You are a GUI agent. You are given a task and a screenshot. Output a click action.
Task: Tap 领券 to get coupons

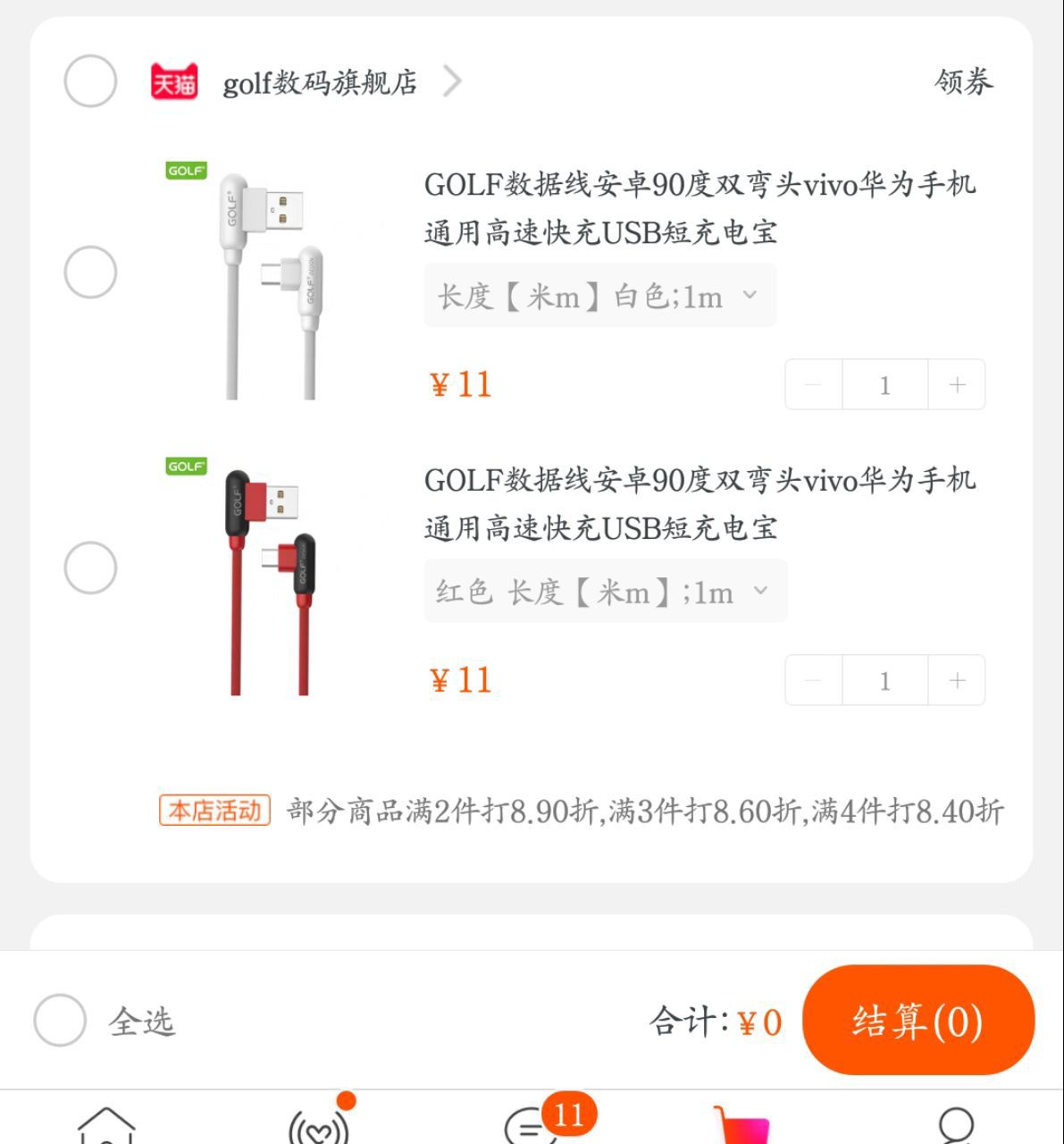tap(963, 81)
